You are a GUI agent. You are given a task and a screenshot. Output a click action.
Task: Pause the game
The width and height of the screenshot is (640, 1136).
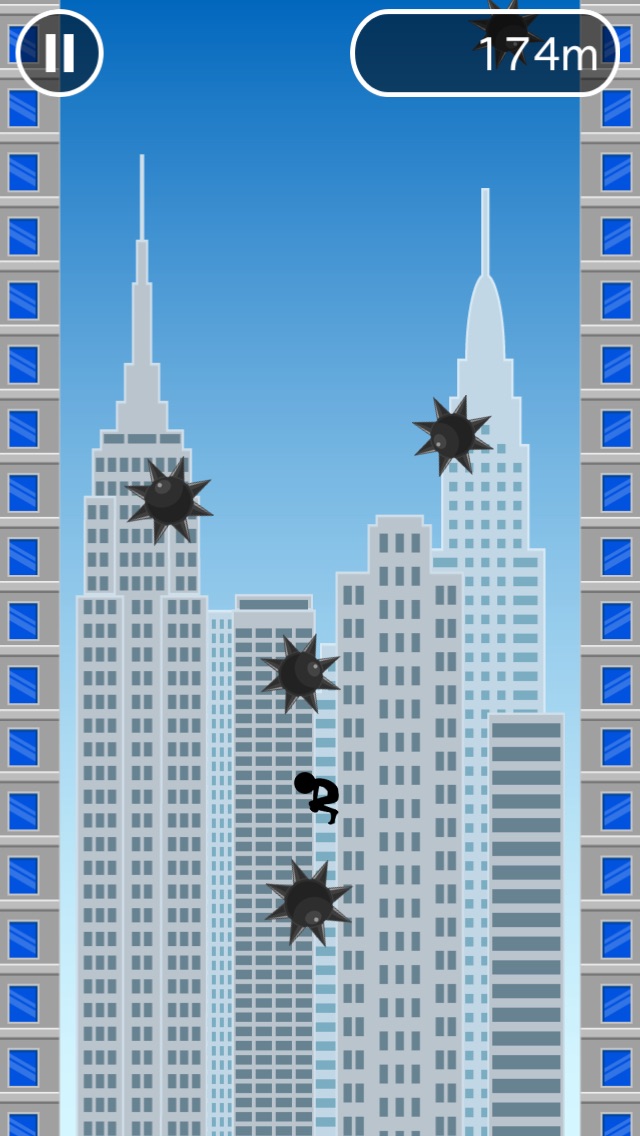pyautogui.click(x=60, y=53)
